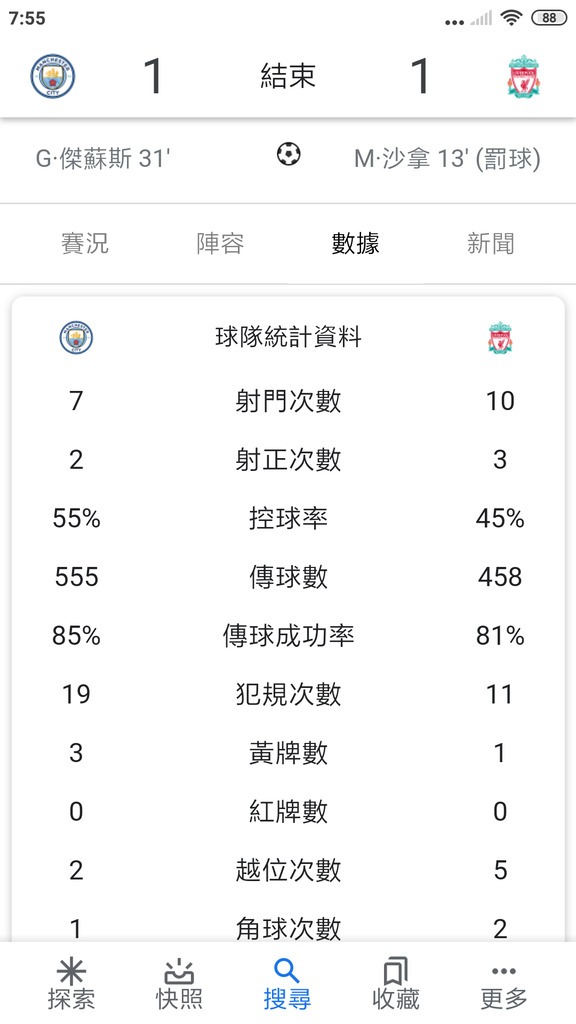This screenshot has height=1024, width=576.
Task: Open 探索 in the bottom navigation
Action: 71,984
